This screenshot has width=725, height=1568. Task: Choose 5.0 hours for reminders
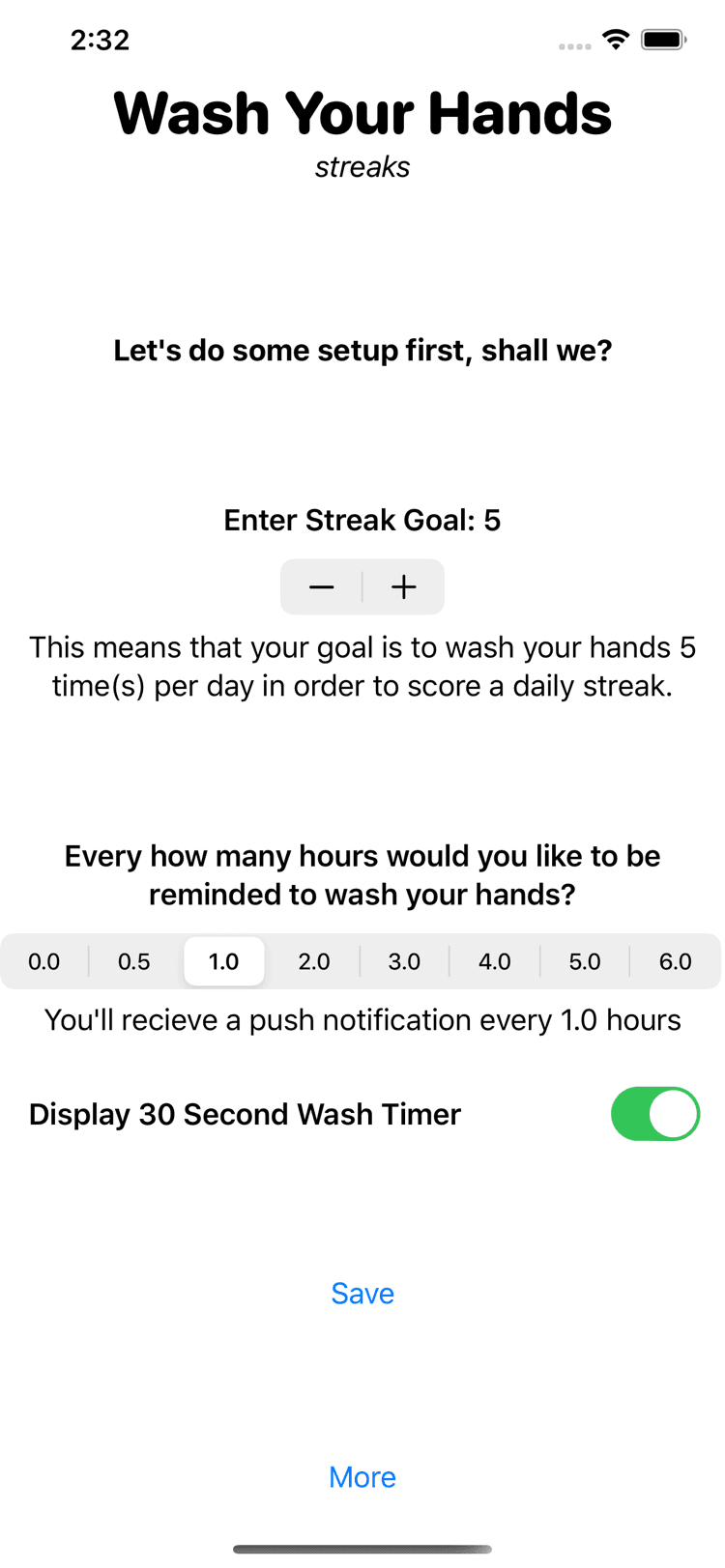pos(585,961)
